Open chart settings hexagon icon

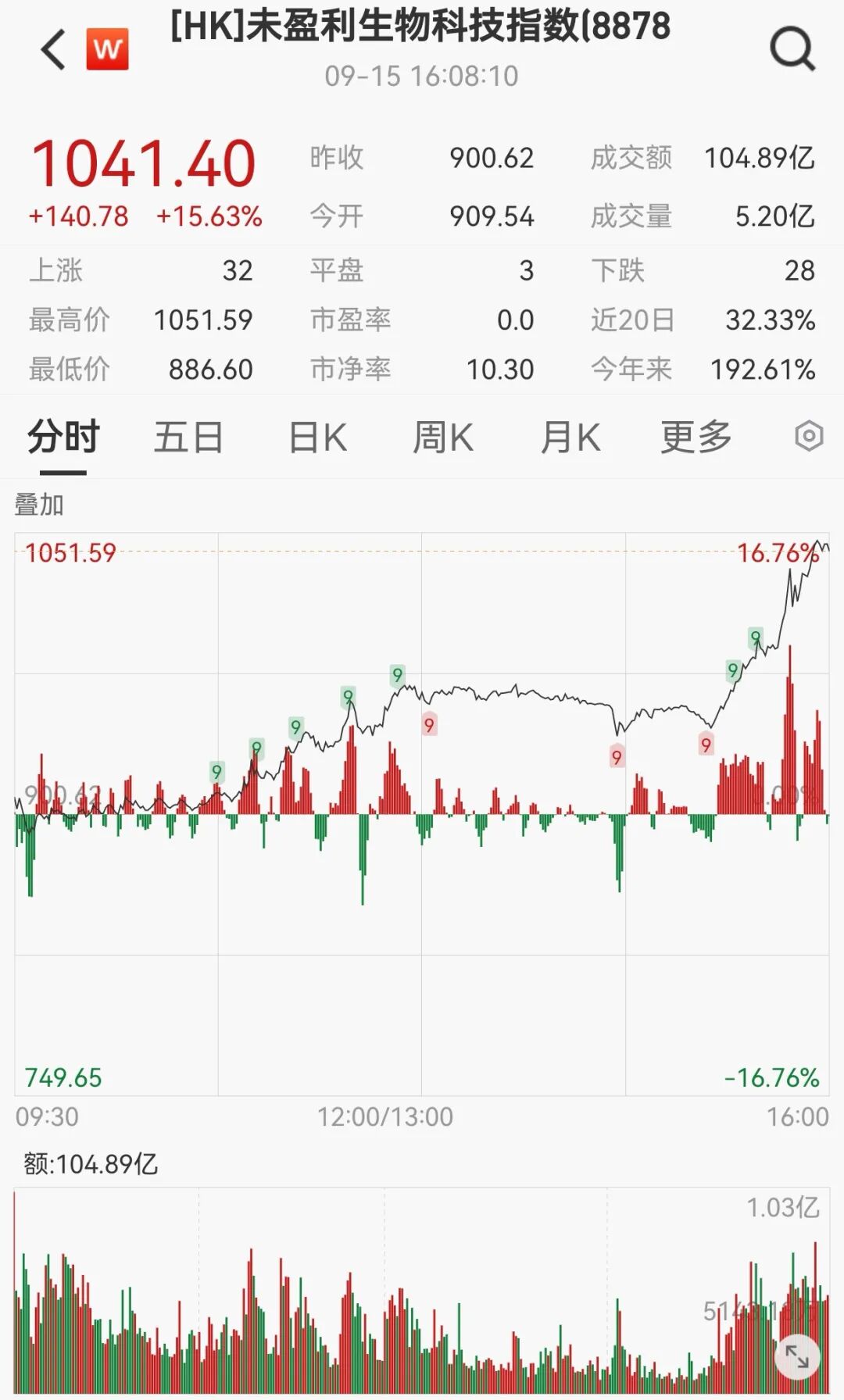(809, 436)
